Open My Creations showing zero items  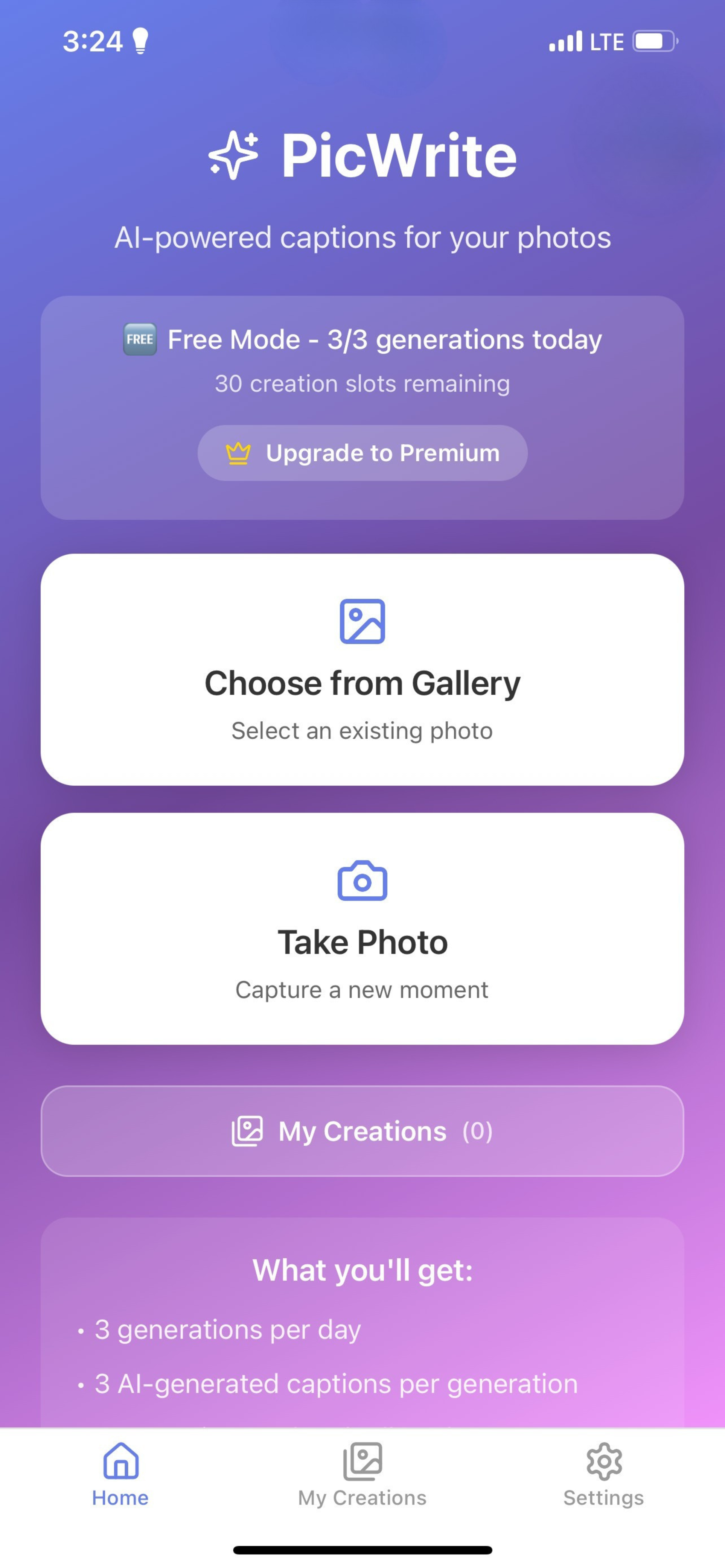coord(362,1131)
